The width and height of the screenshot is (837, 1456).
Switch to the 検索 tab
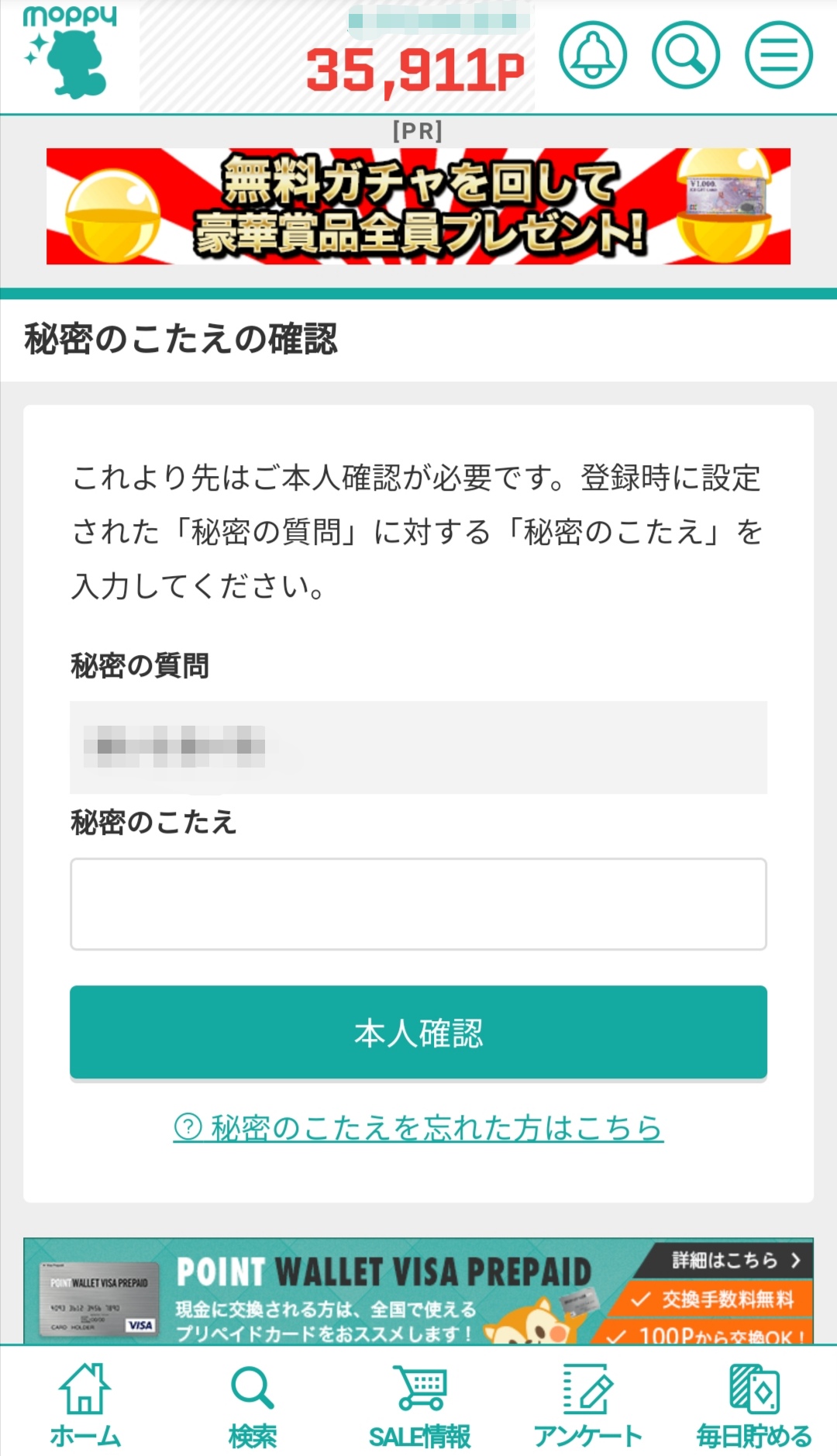click(x=253, y=1405)
